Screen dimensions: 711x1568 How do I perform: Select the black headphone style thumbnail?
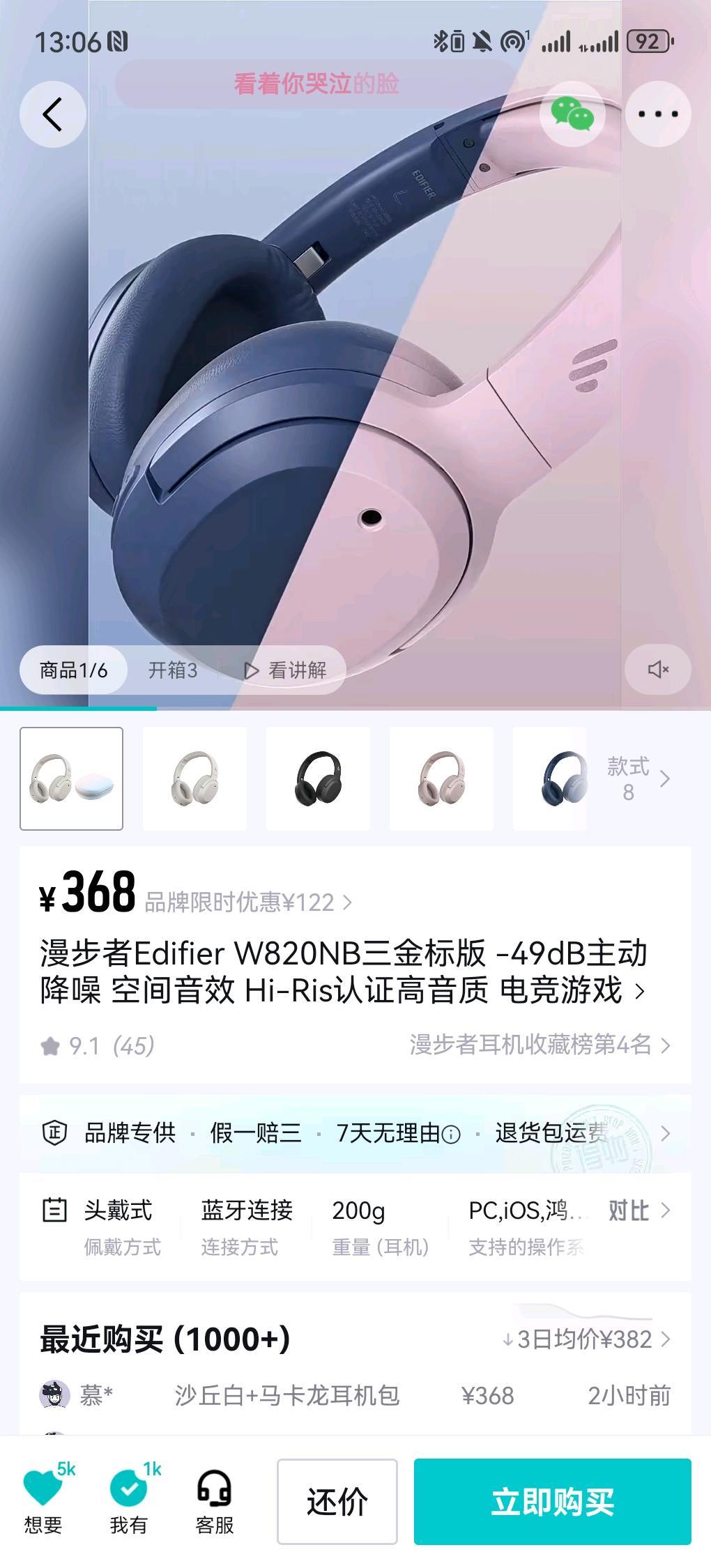318,778
